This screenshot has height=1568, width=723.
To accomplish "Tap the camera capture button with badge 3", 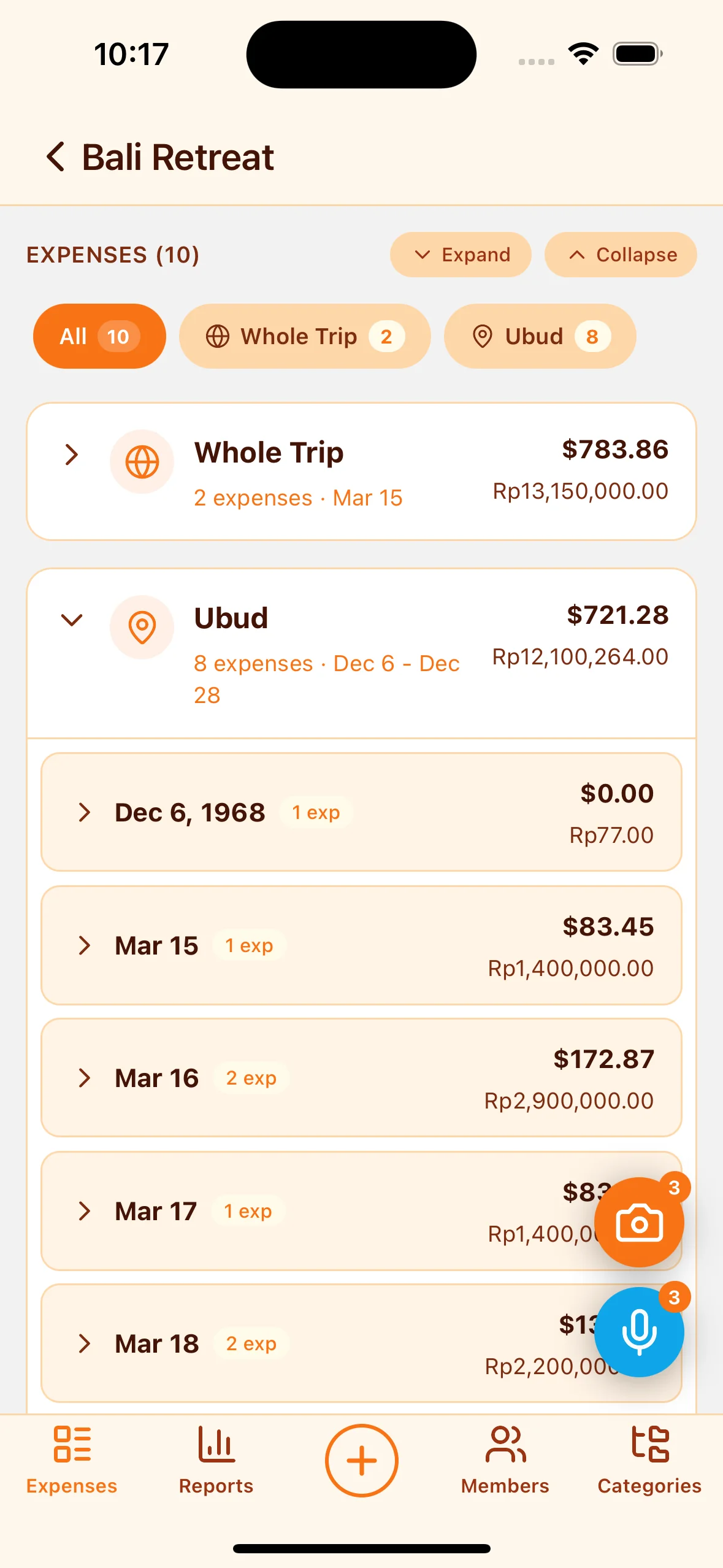I will tap(638, 1223).
